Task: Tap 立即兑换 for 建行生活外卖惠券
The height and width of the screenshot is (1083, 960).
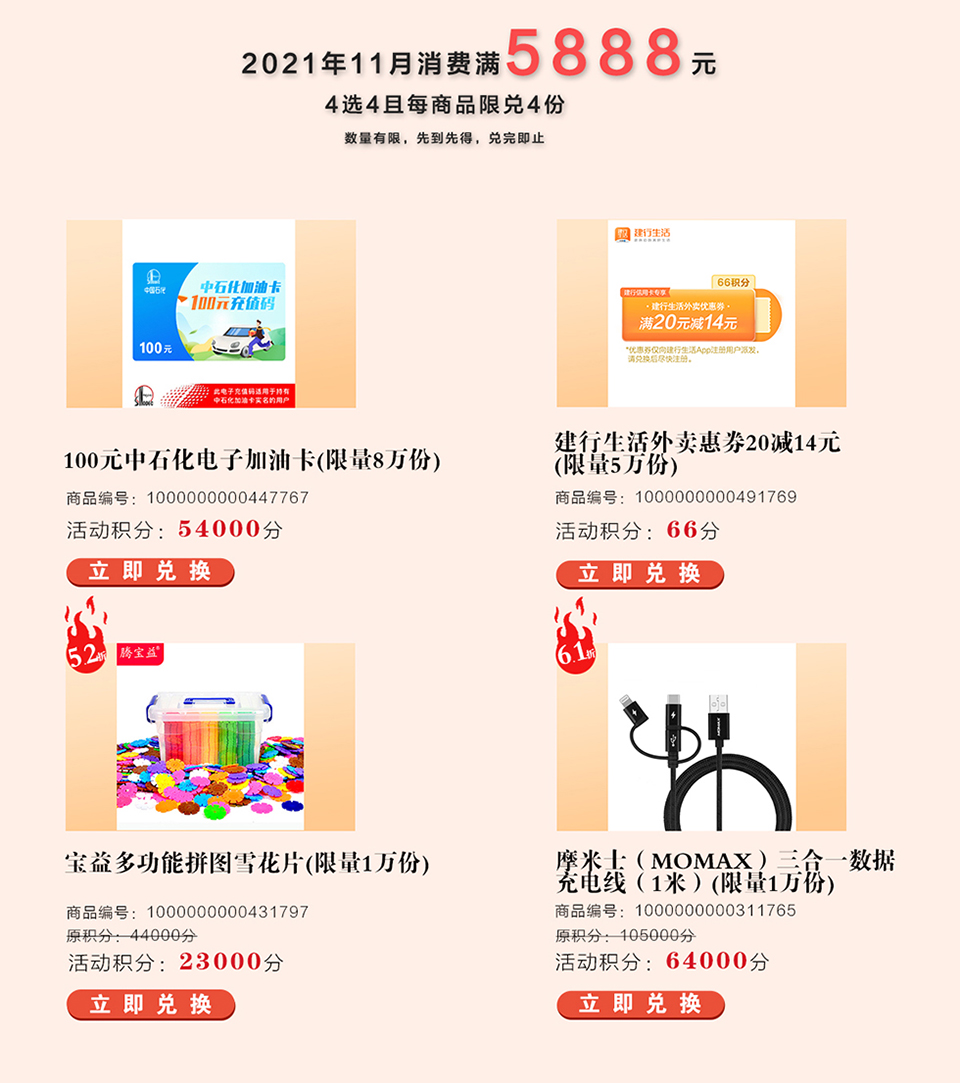Action: click(640, 574)
